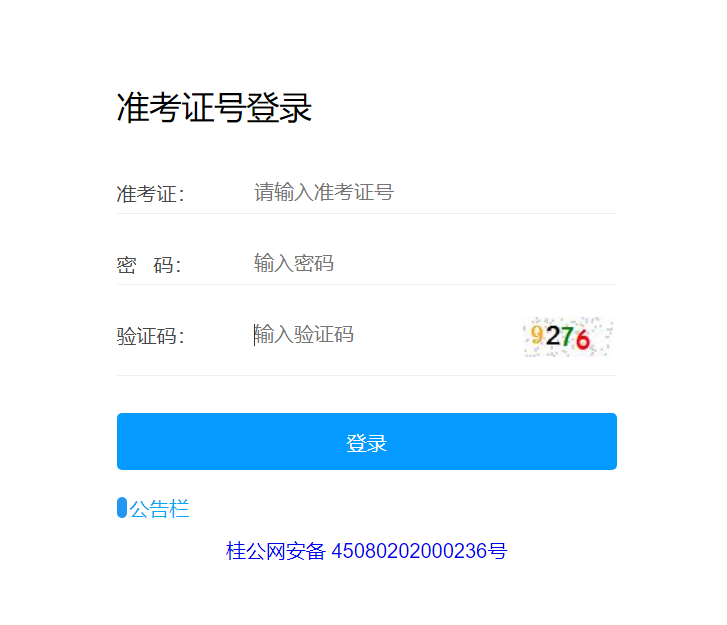Screen dimensions: 727x625
Task: Open the 桂公网安备 registration link
Action: click(366, 551)
